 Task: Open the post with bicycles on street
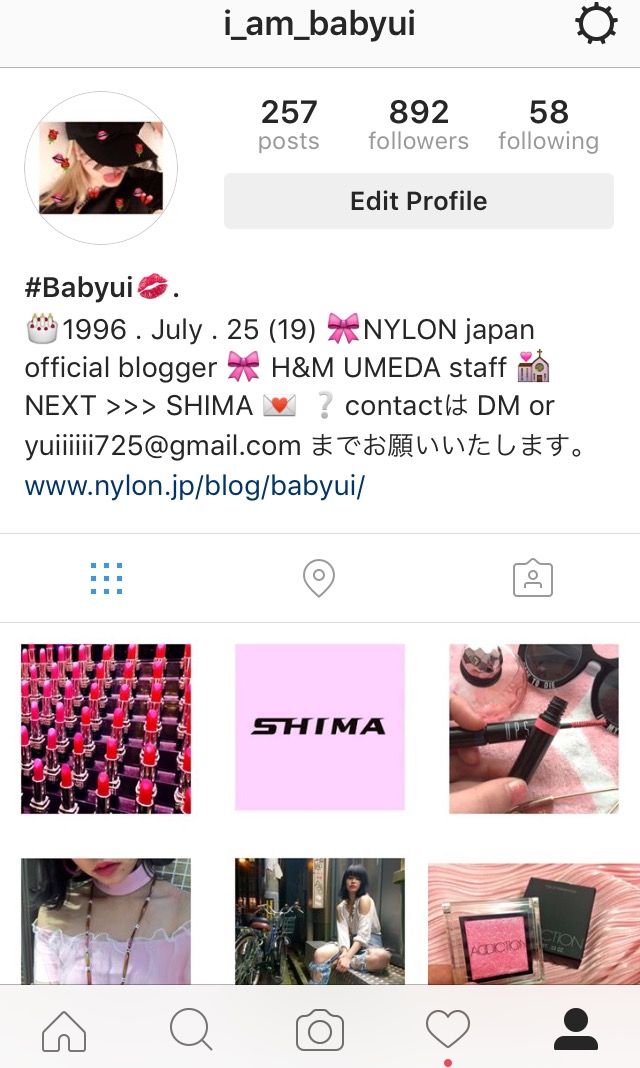coord(319,922)
